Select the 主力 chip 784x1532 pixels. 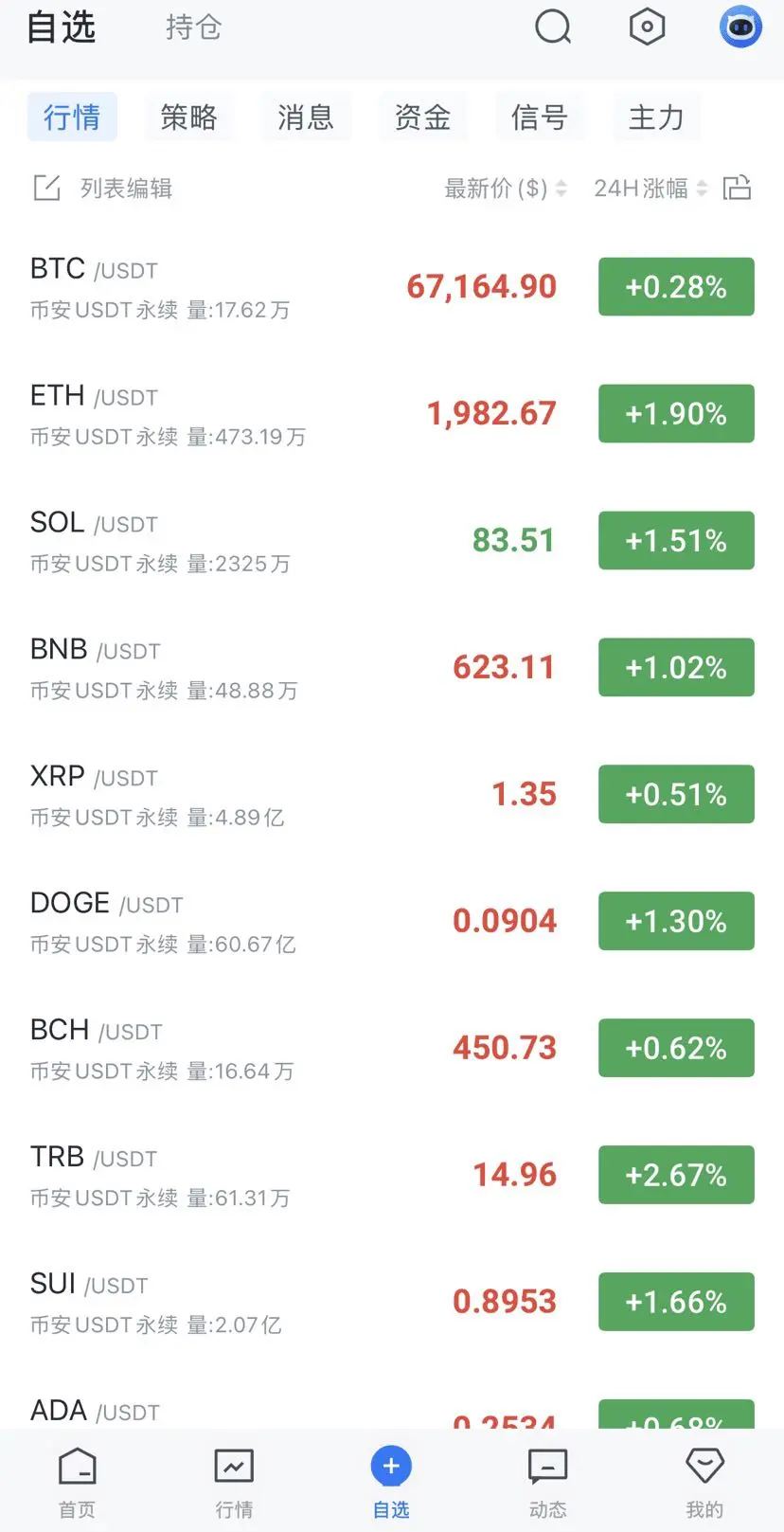pyautogui.click(x=655, y=117)
